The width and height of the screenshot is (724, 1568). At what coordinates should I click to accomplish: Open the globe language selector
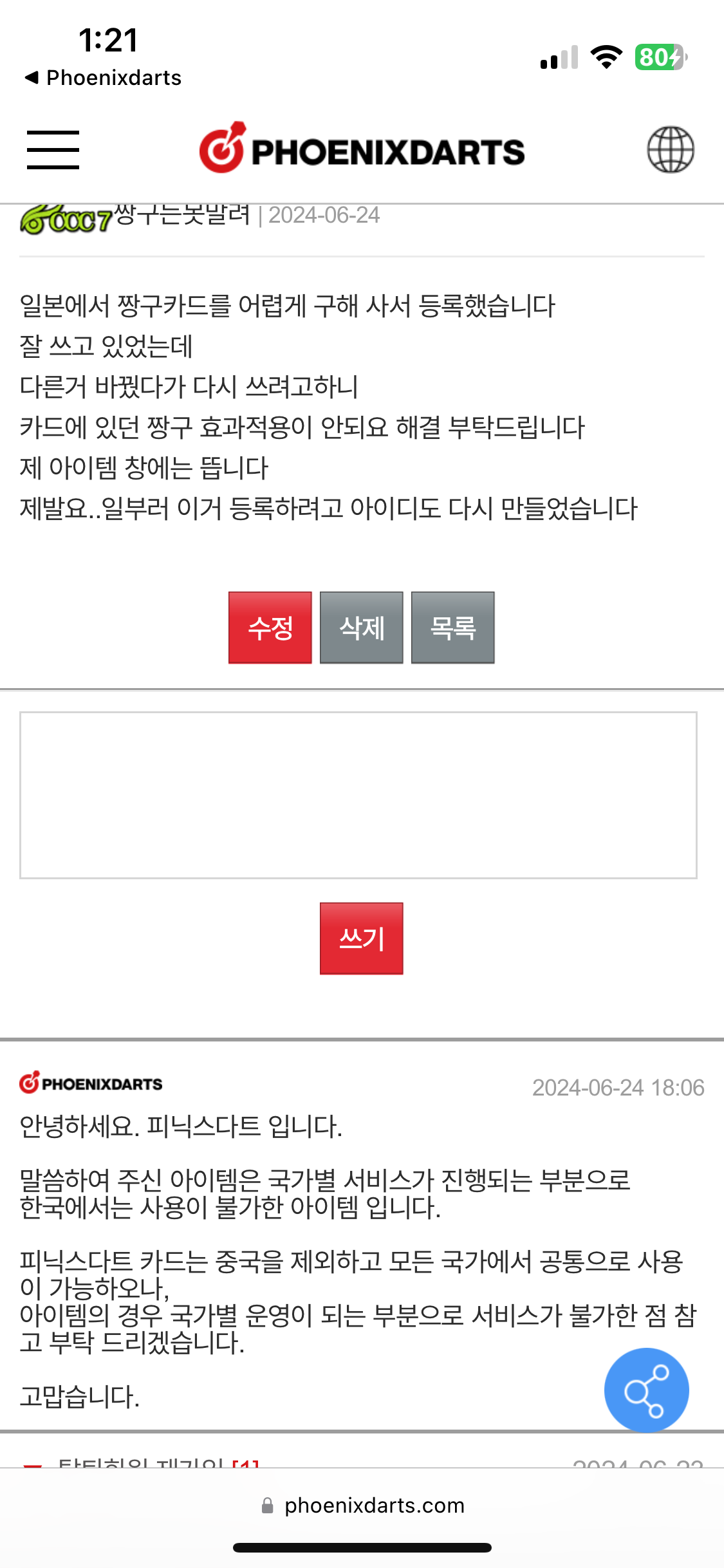[670, 149]
